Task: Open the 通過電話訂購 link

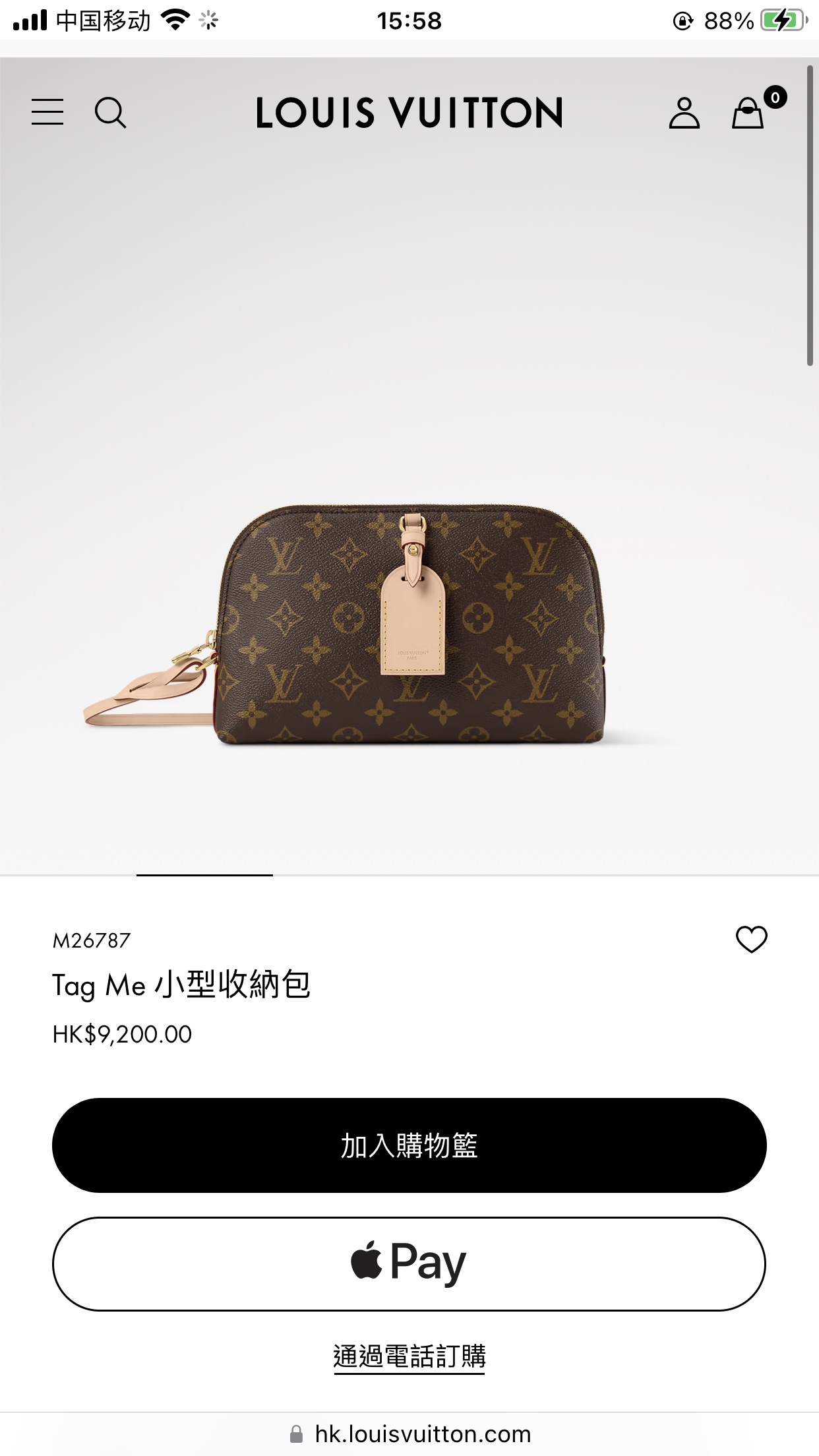Action: pyautogui.click(x=409, y=1357)
